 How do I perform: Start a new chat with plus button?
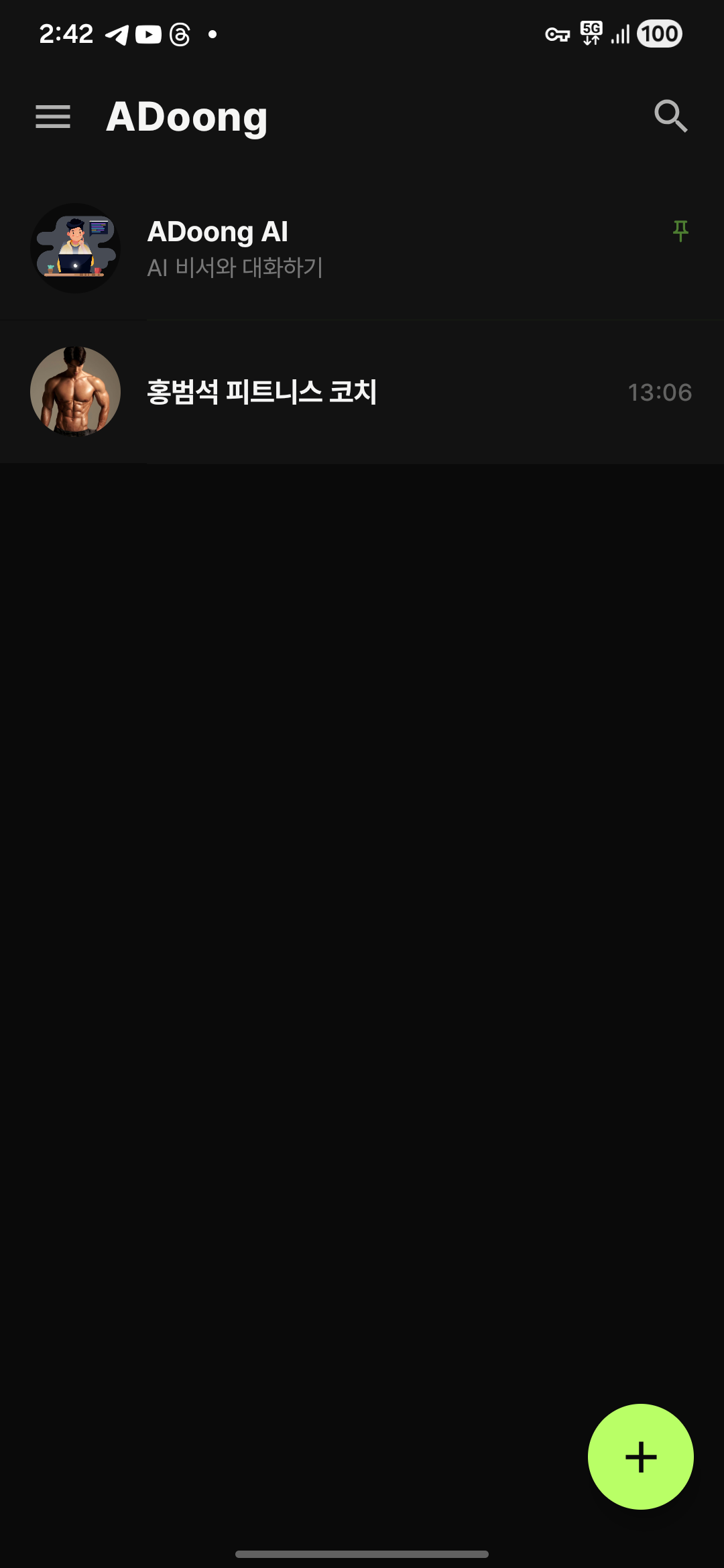640,1456
